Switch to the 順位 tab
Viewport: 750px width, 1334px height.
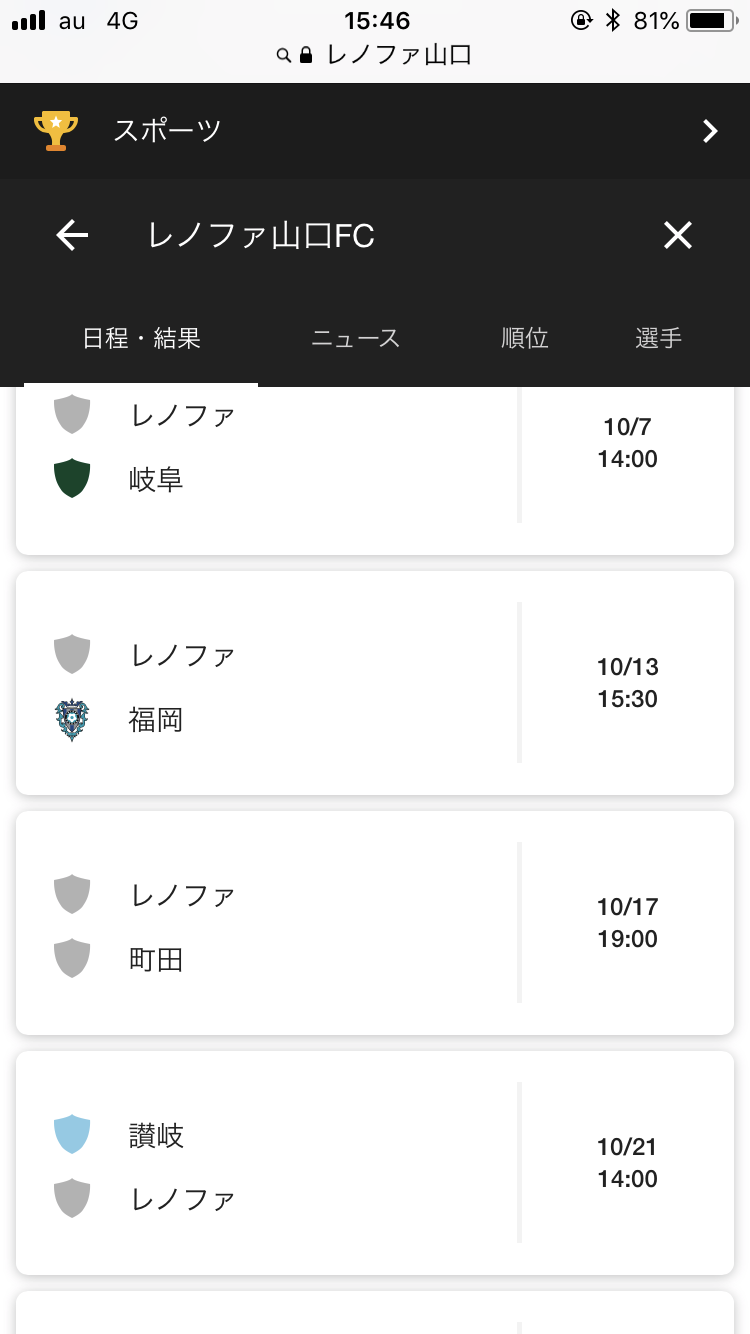coord(525,338)
